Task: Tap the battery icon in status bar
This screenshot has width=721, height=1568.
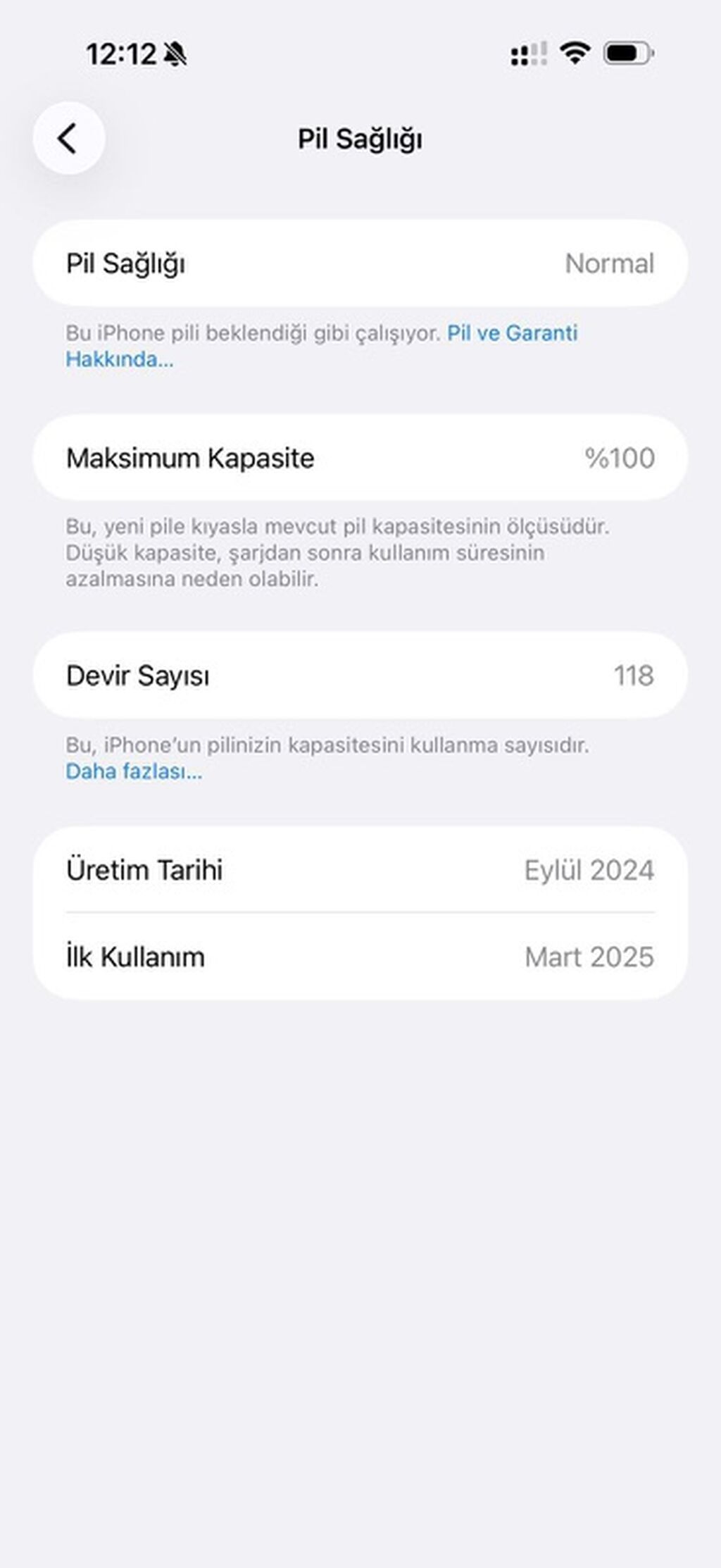Action: click(x=627, y=52)
